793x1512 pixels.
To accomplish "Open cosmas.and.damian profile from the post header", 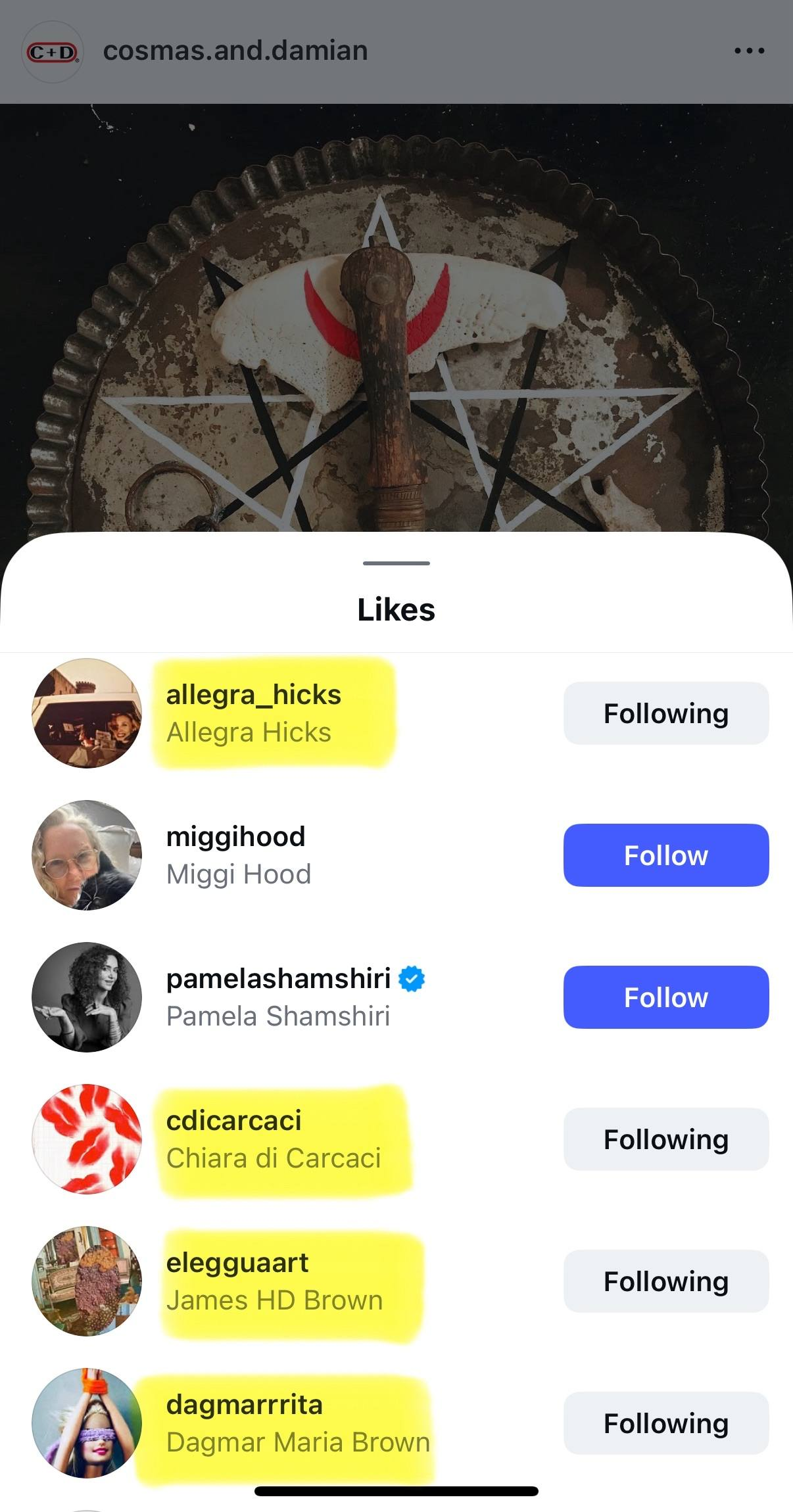I will pyautogui.click(x=235, y=51).
